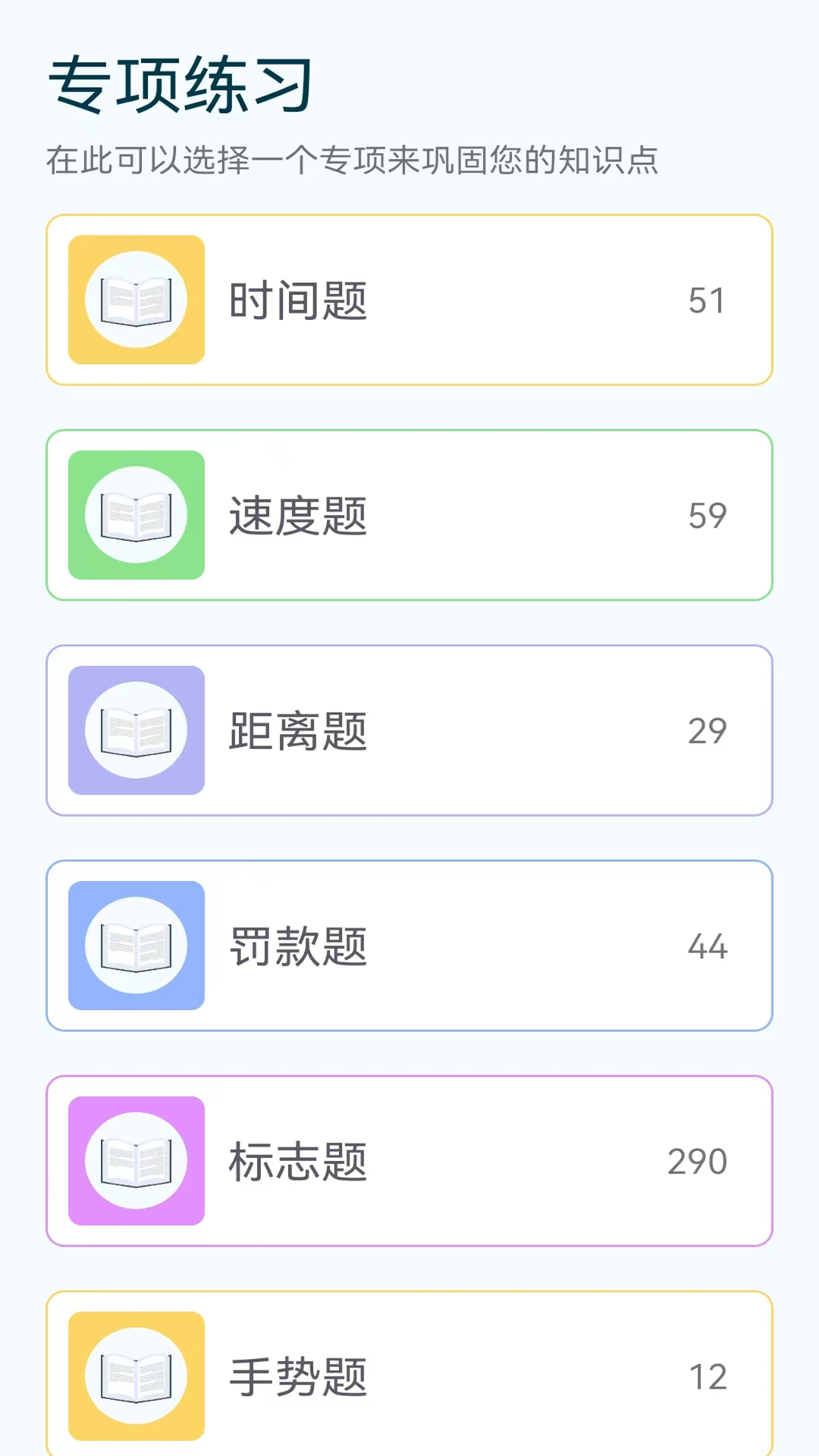This screenshot has height=1456, width=819.
Task: Start the 距离题 practice section
Action: [x=409, y=731]
